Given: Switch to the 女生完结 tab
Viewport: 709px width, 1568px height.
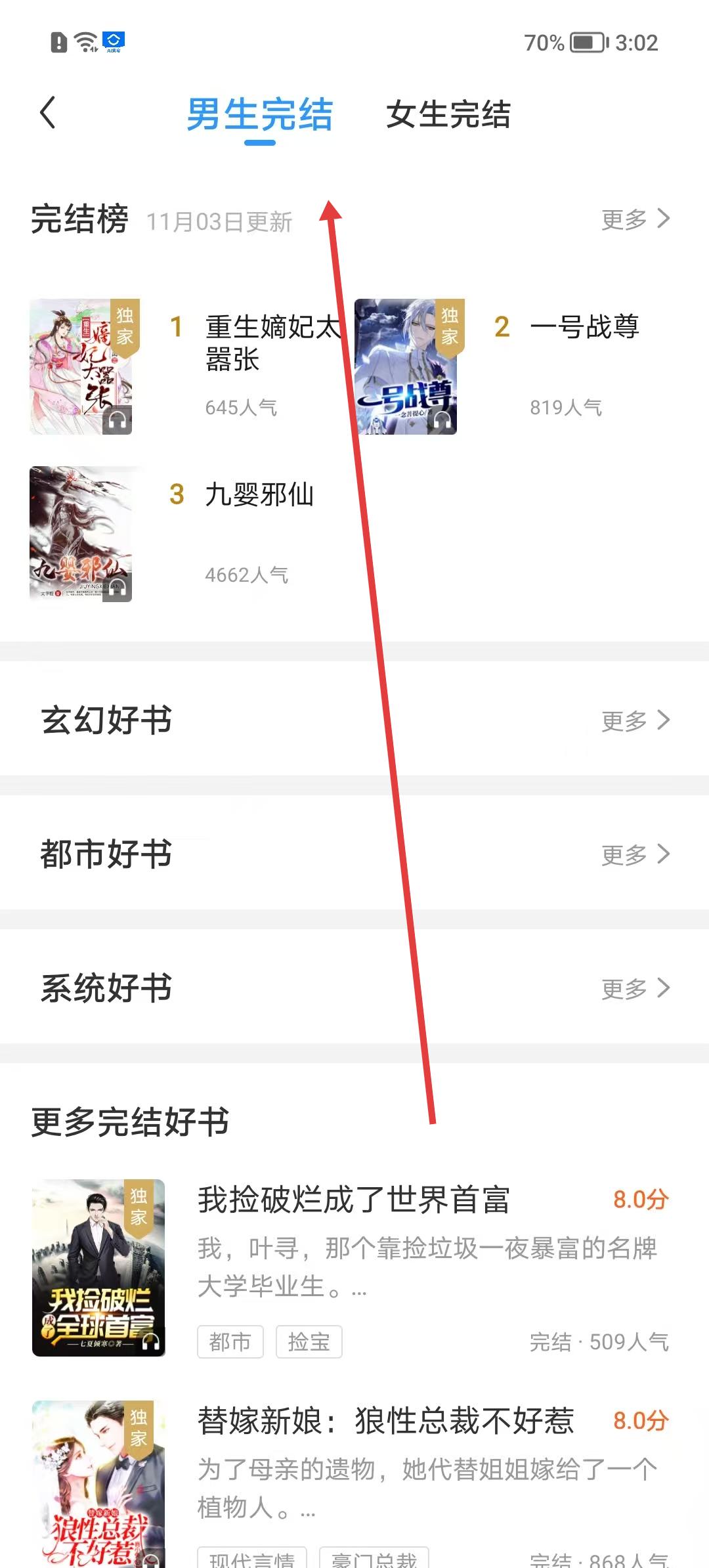Looking at the screenshot, I should coord(448,115).
